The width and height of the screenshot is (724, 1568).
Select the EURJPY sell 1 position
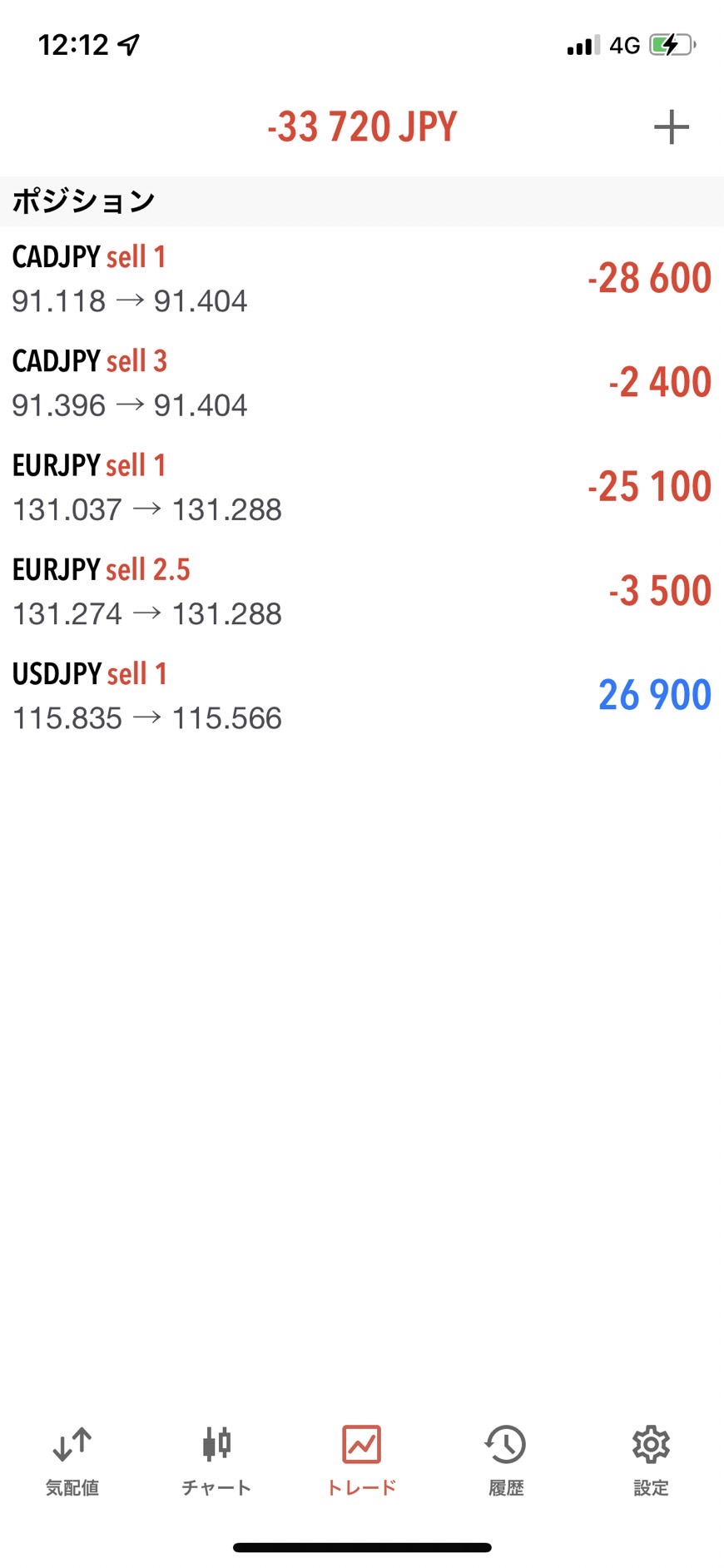tap(361, 487)
